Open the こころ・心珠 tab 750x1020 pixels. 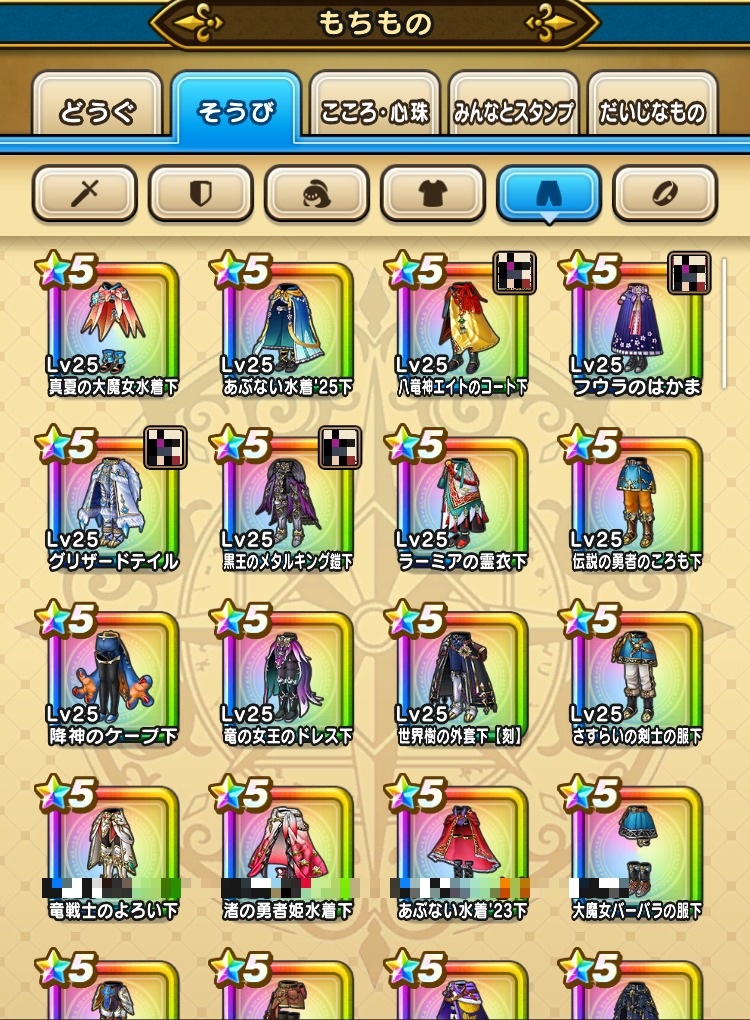coord(375,111)
